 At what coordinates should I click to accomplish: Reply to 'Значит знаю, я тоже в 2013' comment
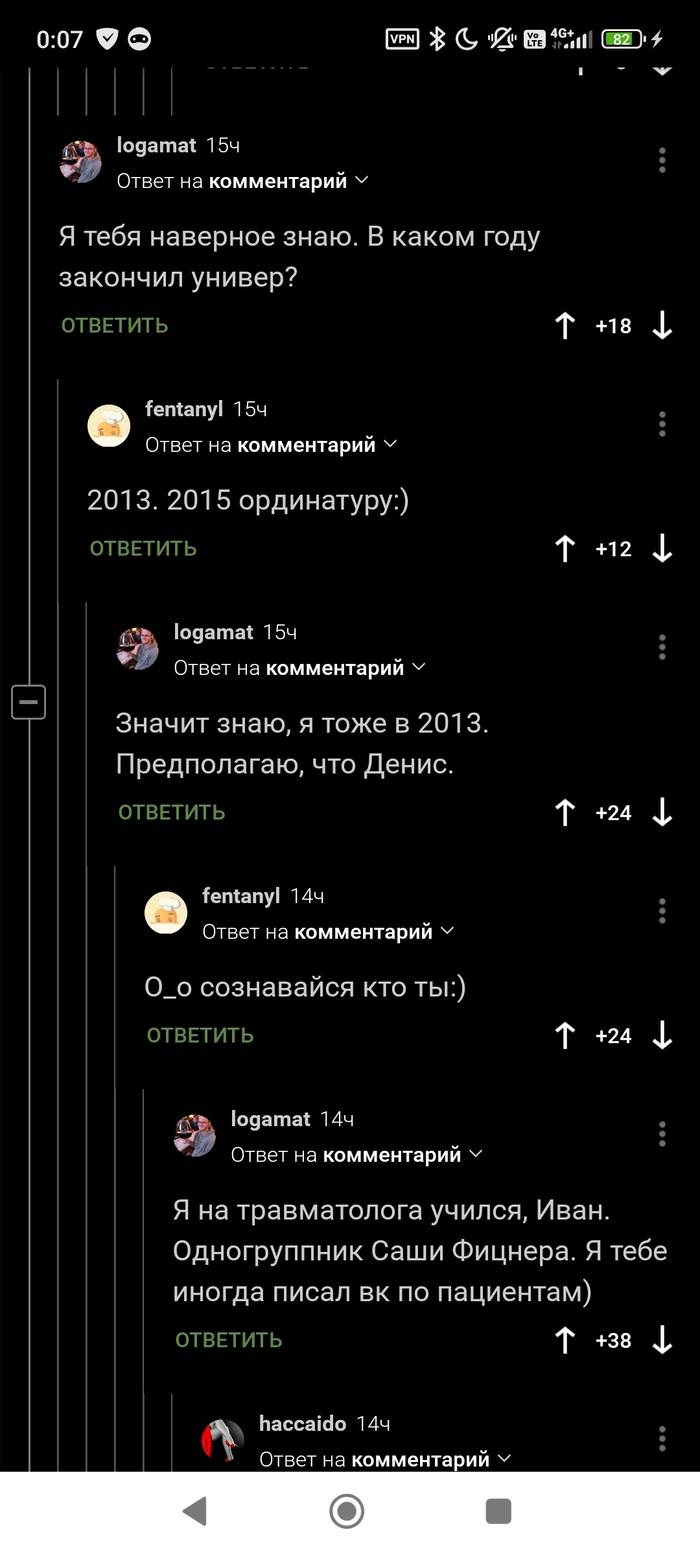click(x=171, y=812)
